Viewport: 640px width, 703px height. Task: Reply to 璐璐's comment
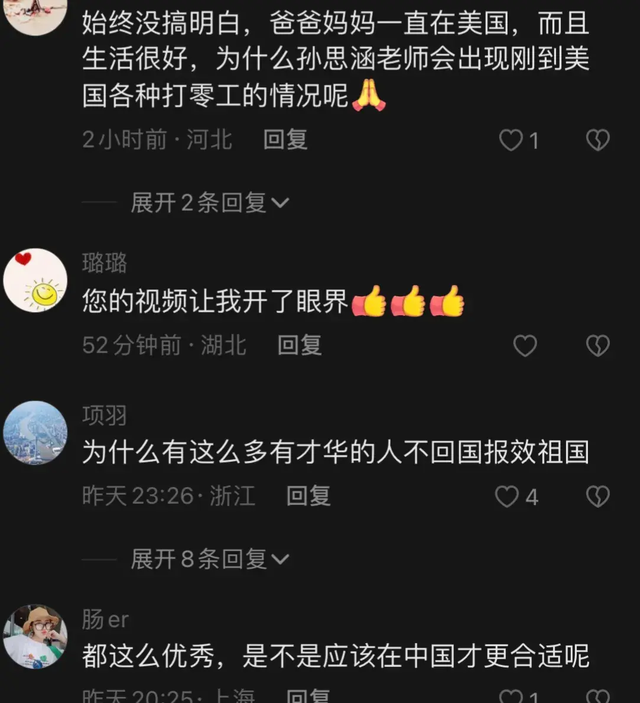pyautogui.click(x=299, y=346)
